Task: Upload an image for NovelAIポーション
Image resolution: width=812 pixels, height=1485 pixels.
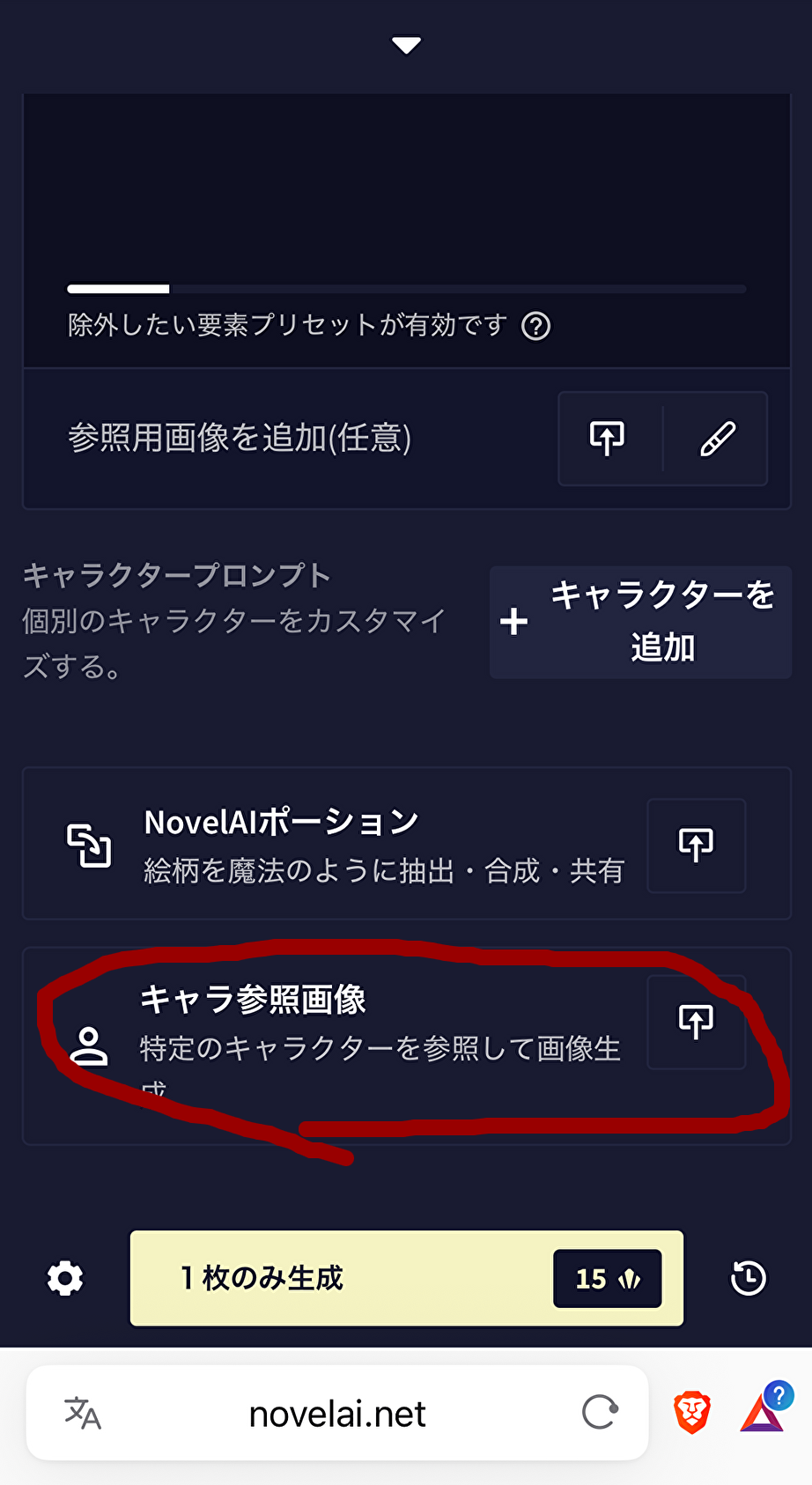Action: pyautogui.click(x=696, y=845)
